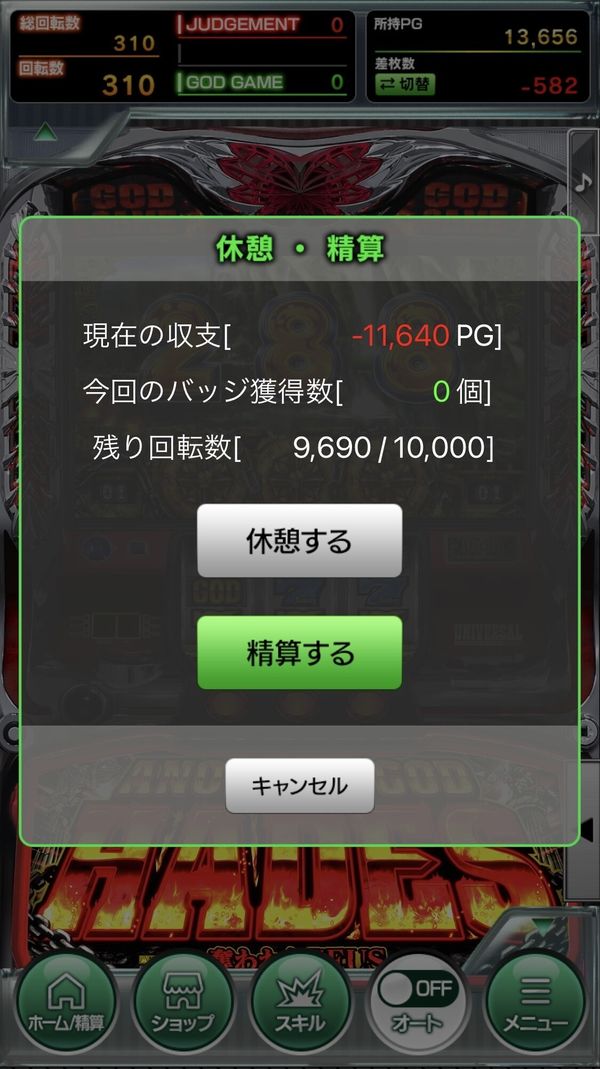Tap the green 切替 switch button
This screenshot has width=600, height=1069.
pyautogui.click(x=404, y=85)
